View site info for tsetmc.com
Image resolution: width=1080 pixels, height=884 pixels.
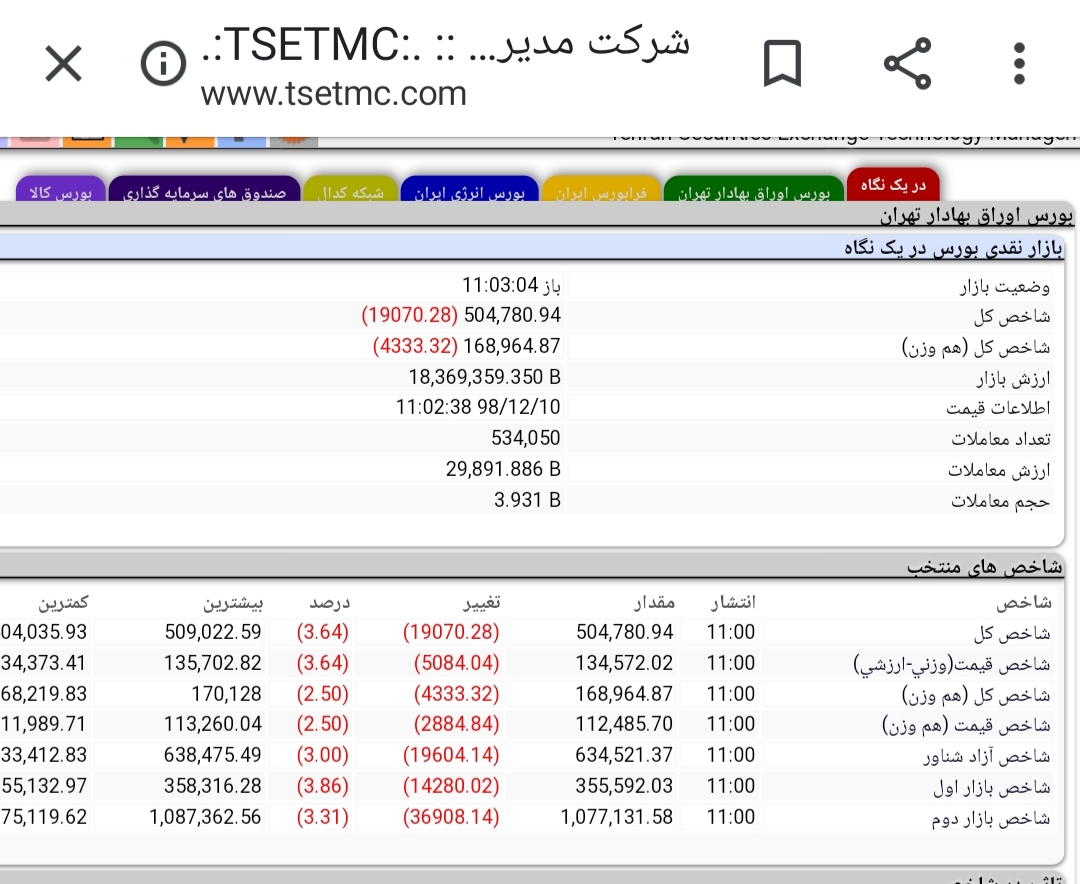[163, 63]
